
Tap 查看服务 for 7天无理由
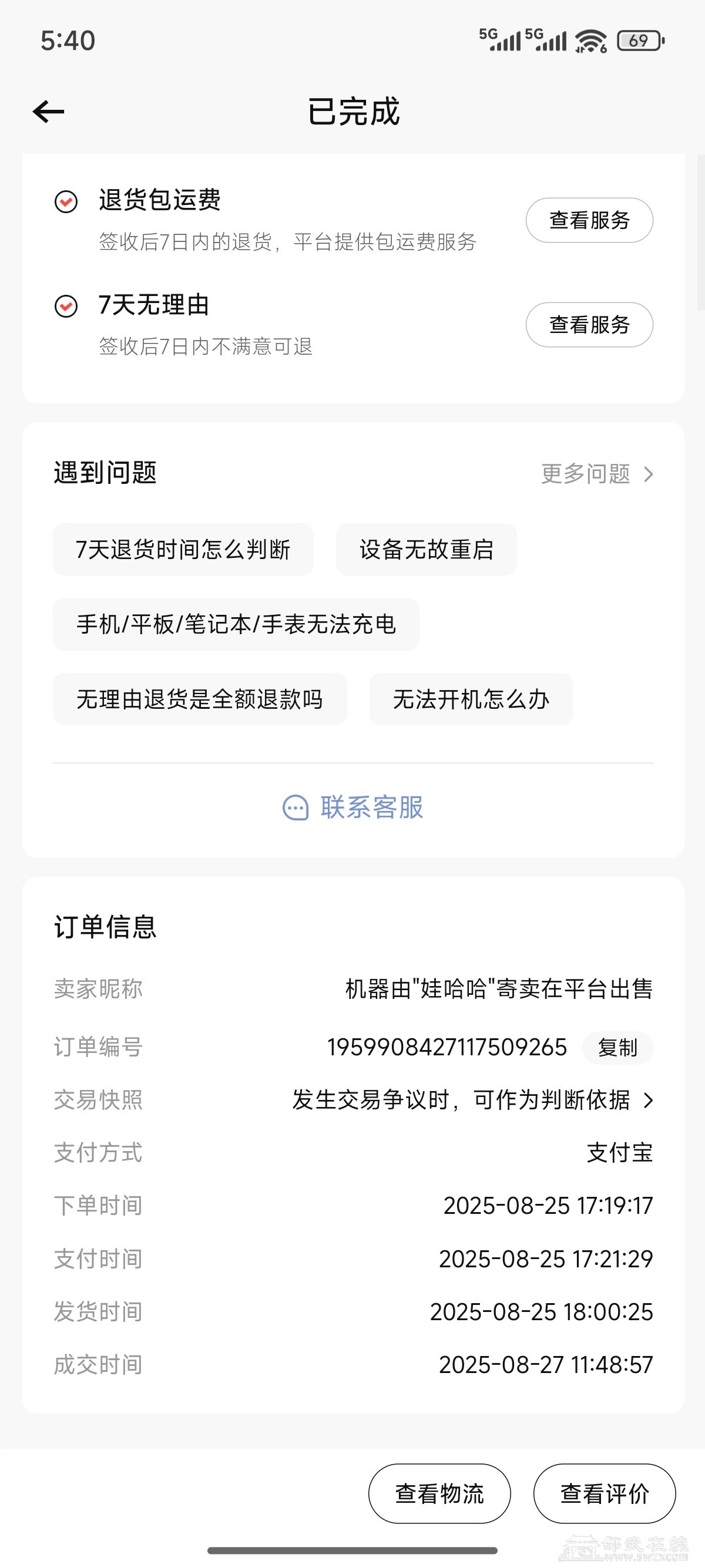tap(589, 325)
